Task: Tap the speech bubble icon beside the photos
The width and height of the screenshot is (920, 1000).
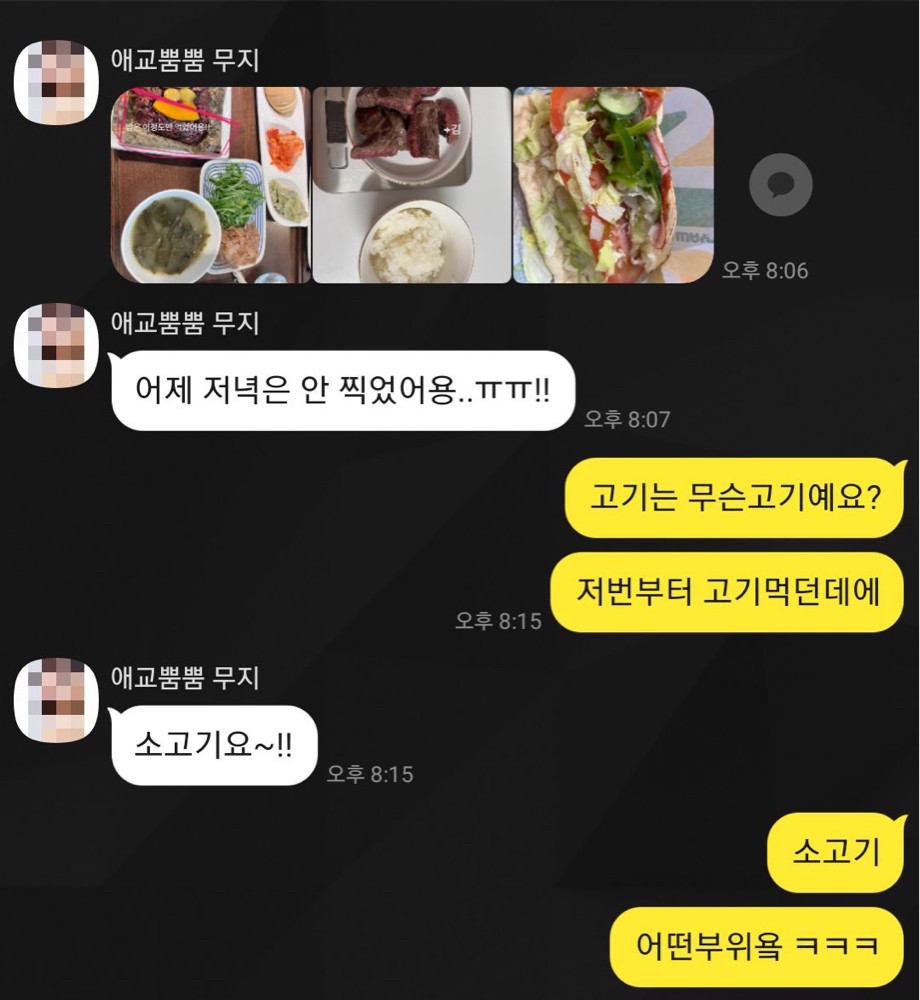Action: 780,185
